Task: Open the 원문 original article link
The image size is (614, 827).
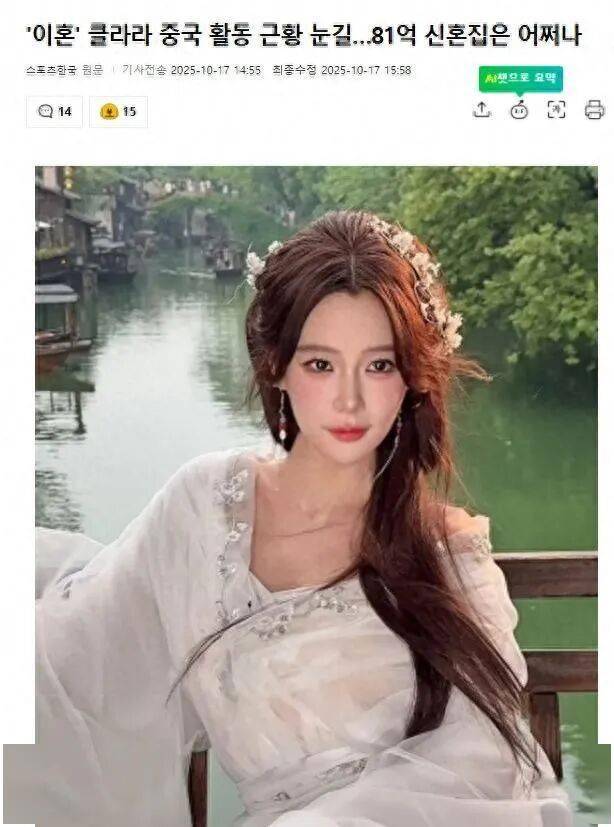Action: pyautogui.click(x=91, y=70)
